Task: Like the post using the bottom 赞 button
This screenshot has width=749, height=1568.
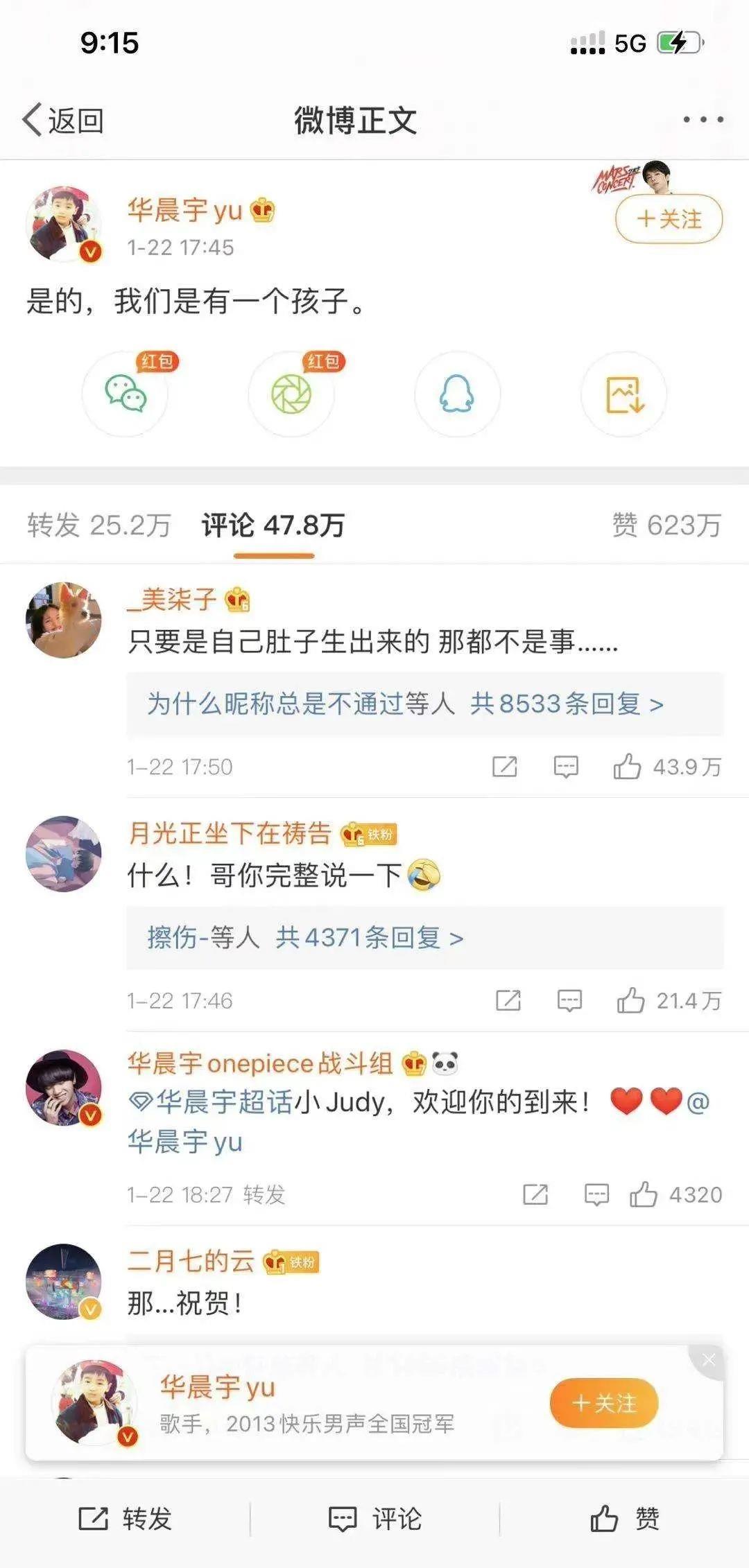Action: pos(624,1518)
